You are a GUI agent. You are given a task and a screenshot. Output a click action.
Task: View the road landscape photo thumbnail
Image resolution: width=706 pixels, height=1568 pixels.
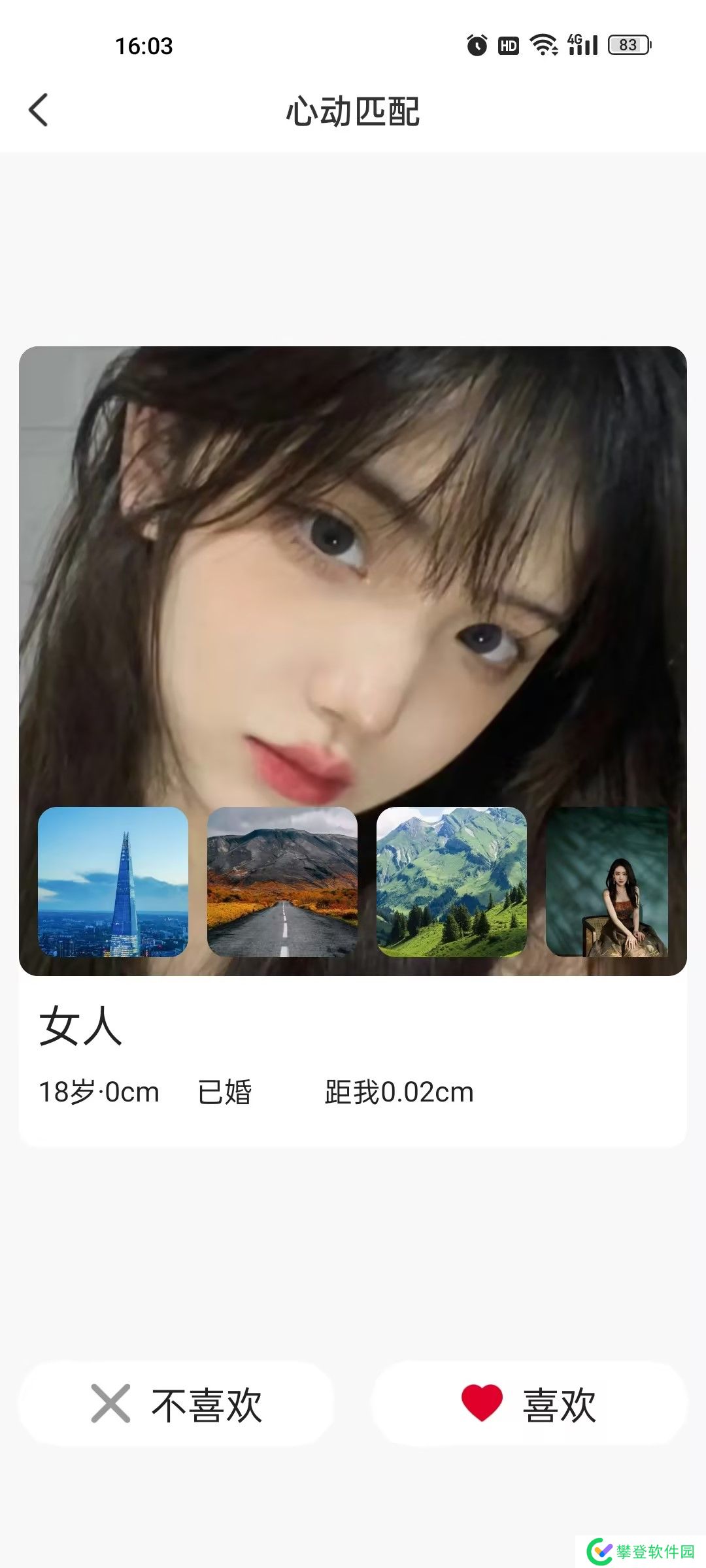282,882
